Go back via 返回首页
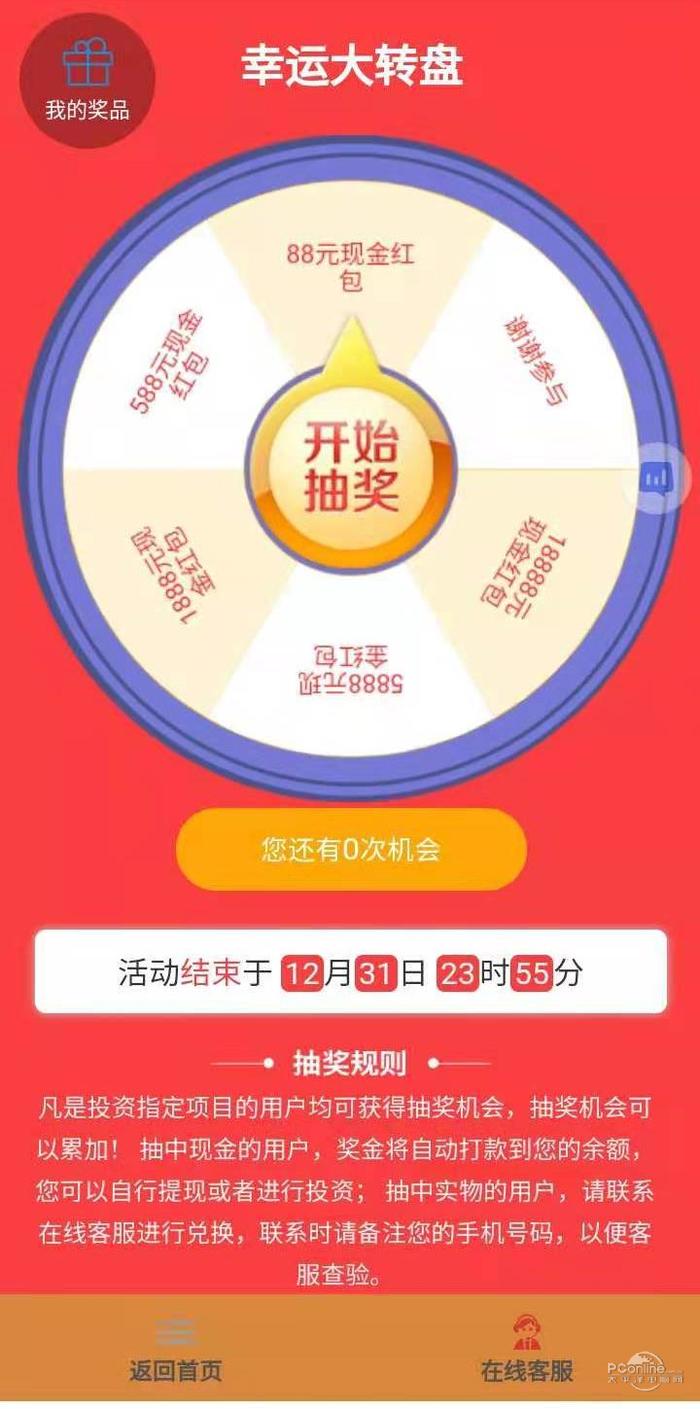The width and height of the screenshot is (700, 1409). pos(175,1350)
